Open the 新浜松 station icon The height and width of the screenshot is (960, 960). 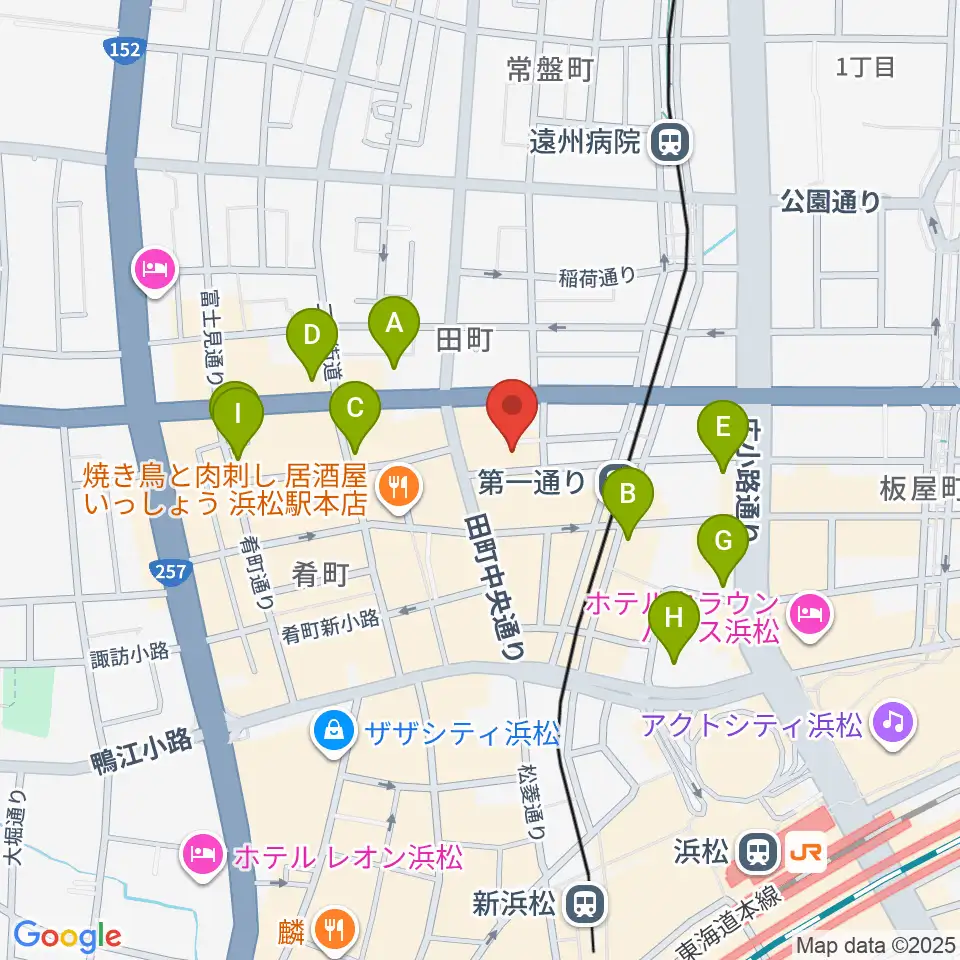pyautogui.click(x=585, y=904)
